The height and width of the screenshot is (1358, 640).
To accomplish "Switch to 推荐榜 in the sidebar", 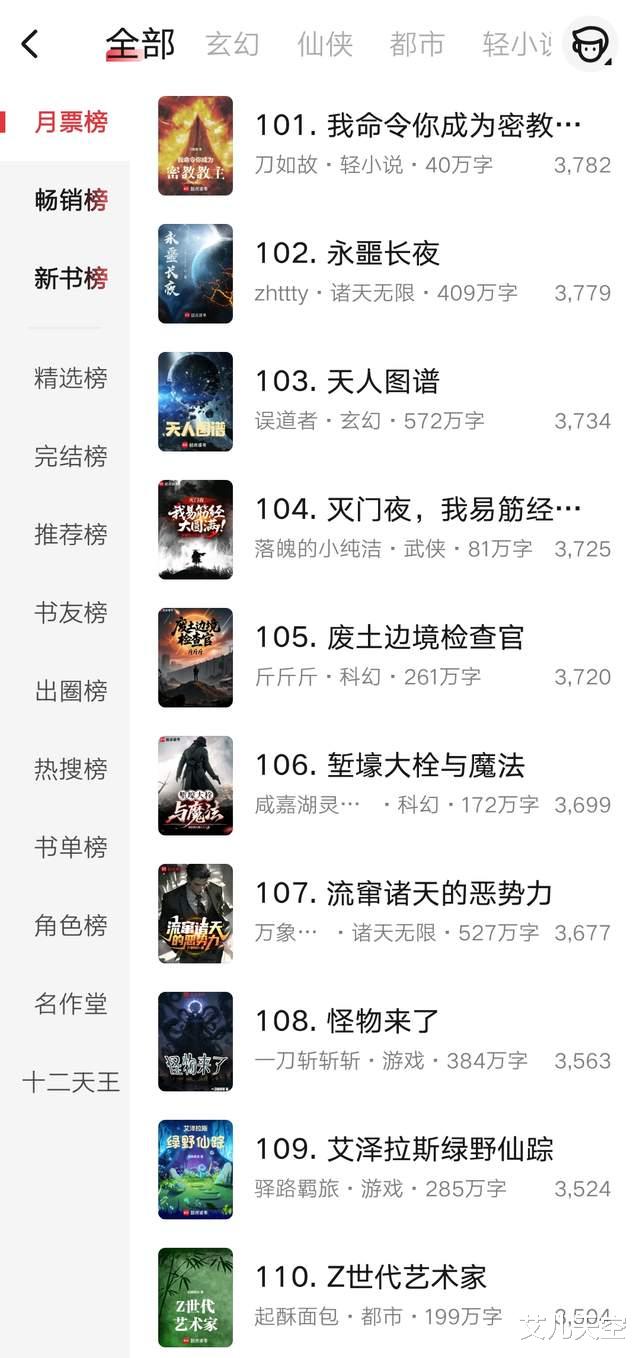I will tap(71, 534).
